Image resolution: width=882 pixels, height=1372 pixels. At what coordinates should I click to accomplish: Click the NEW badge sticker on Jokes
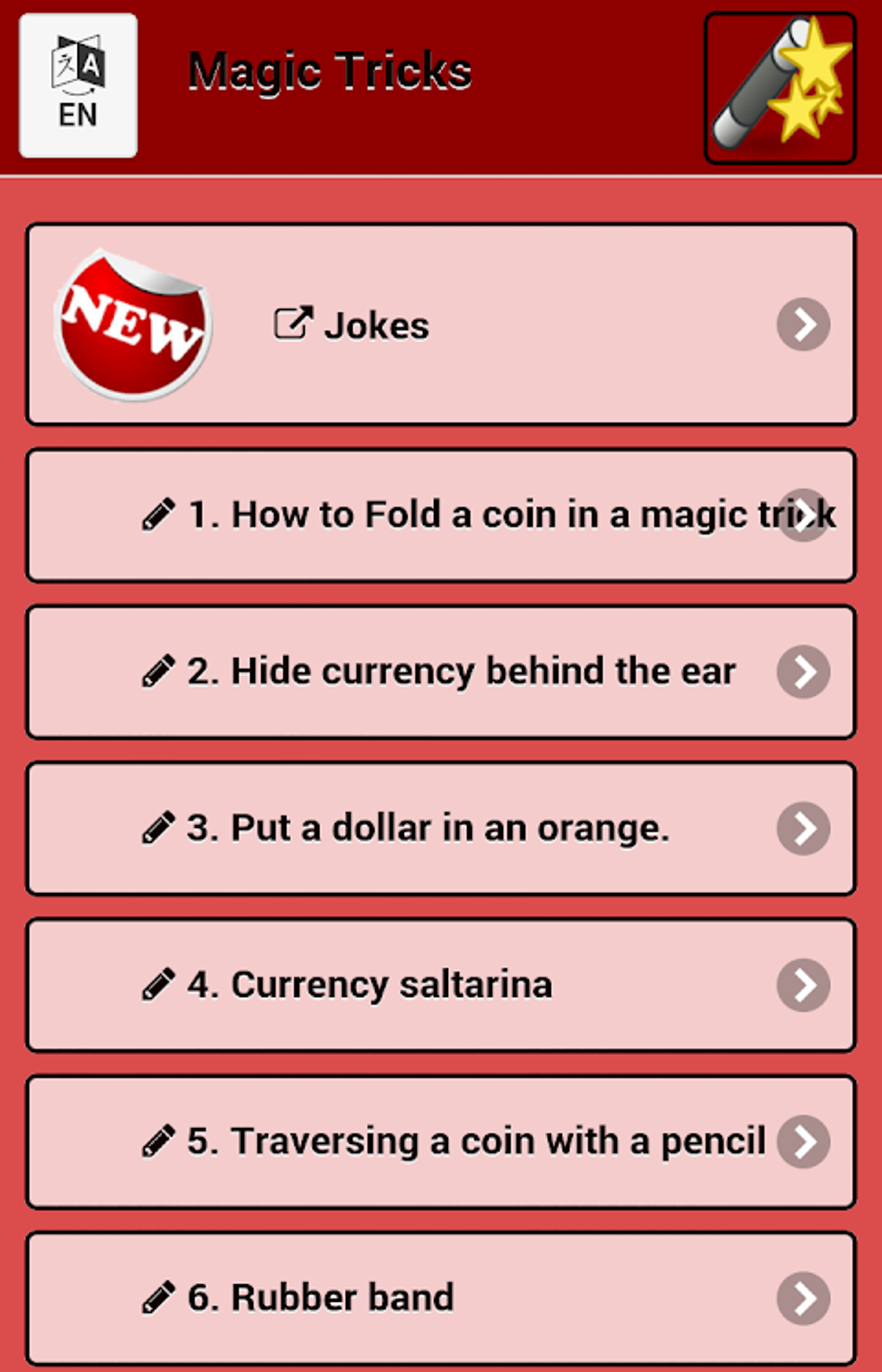(131, 326)
